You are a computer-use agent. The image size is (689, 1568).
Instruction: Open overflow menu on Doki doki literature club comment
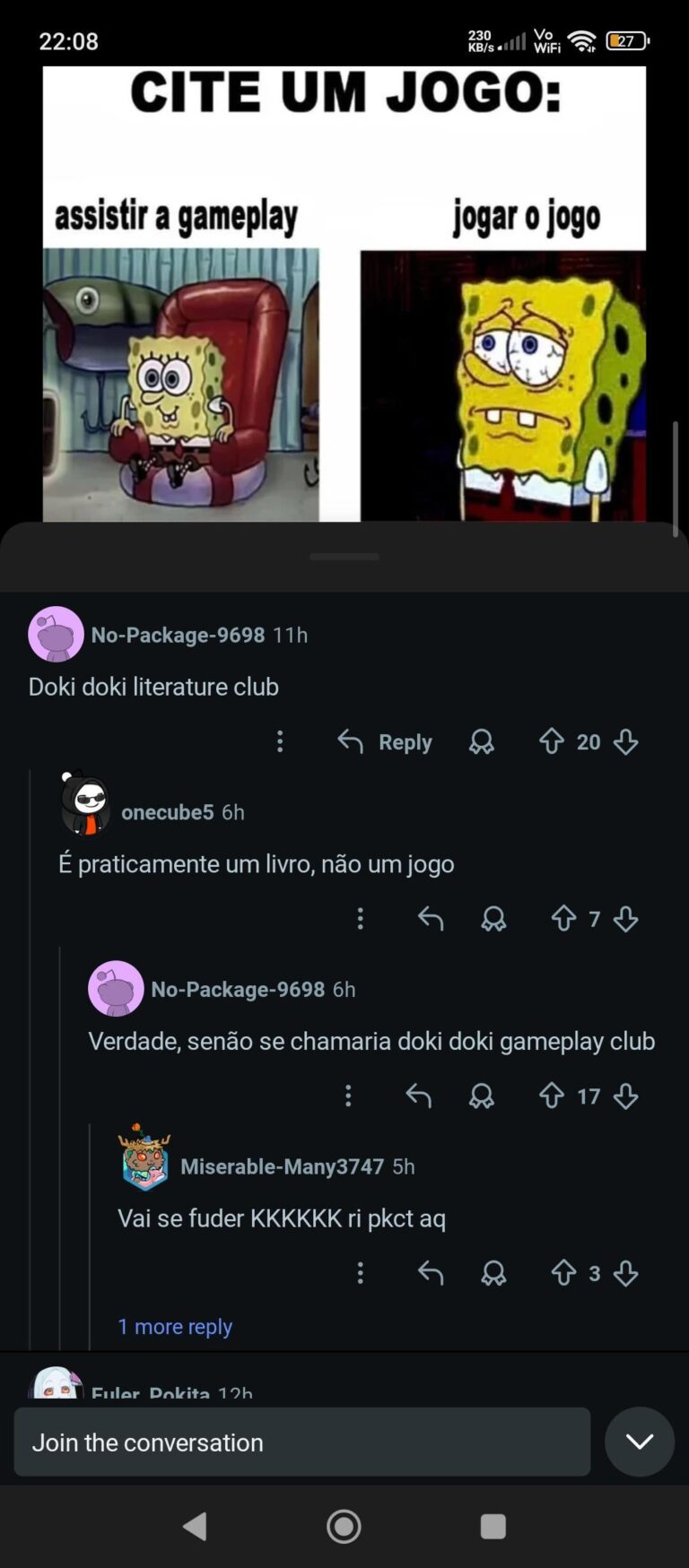[280, 741]
